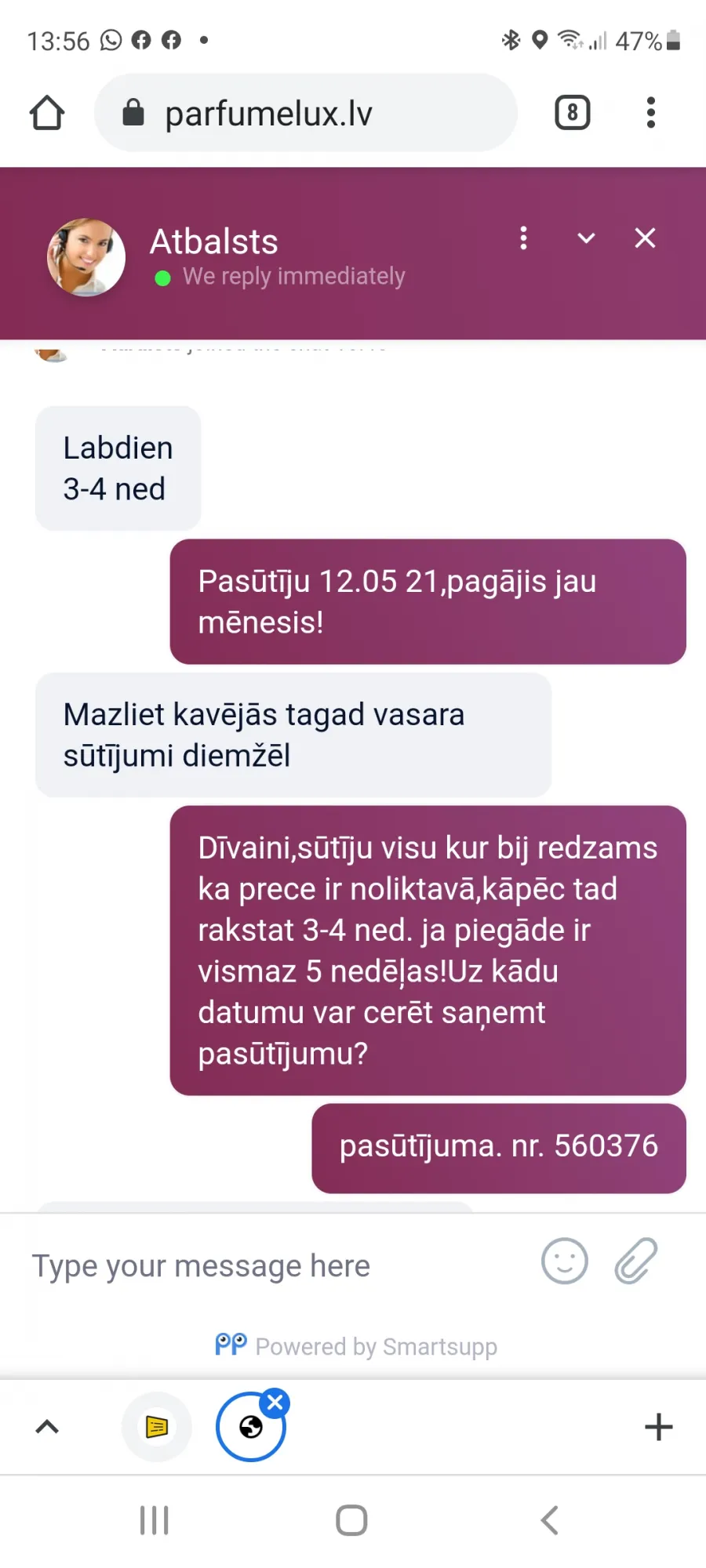Viewport: 706px width, 1568px height.
Task: Open the tab switcher showing 8 tabs
Action: pos(573,113)
